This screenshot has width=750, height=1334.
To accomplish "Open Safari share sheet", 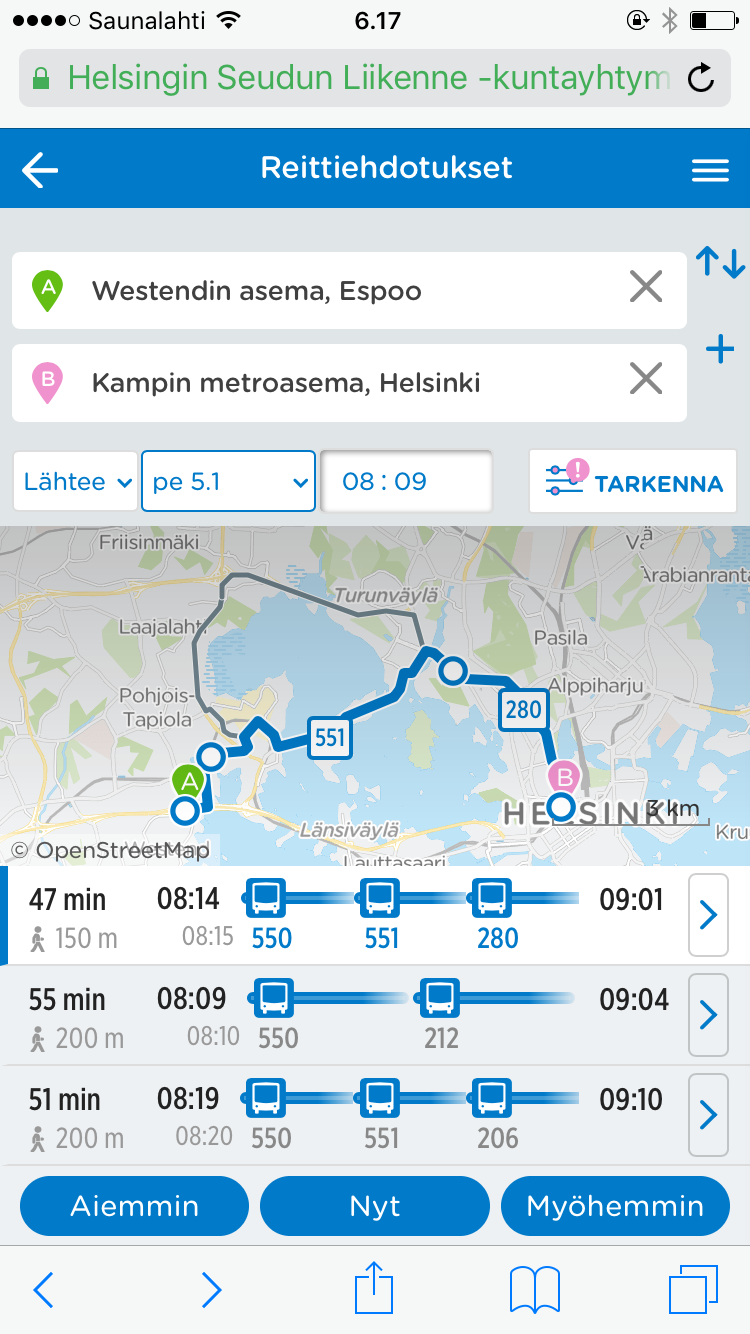I will (x=375, y=1290).
